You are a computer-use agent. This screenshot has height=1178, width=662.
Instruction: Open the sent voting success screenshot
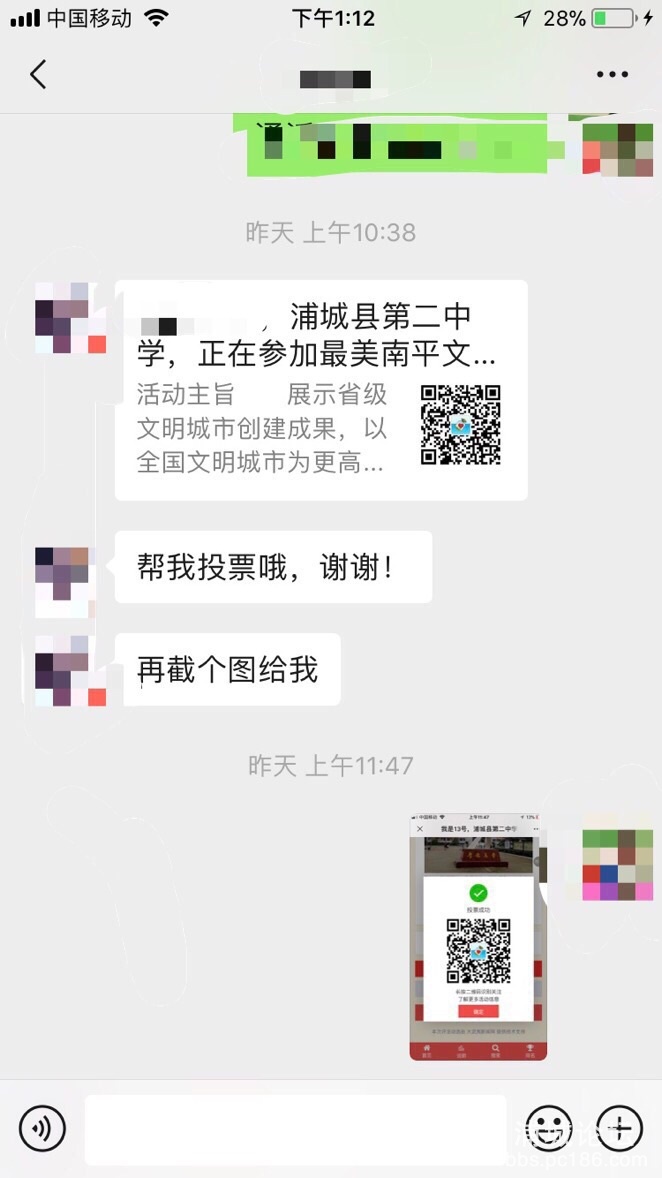click(x=478, y=936)
